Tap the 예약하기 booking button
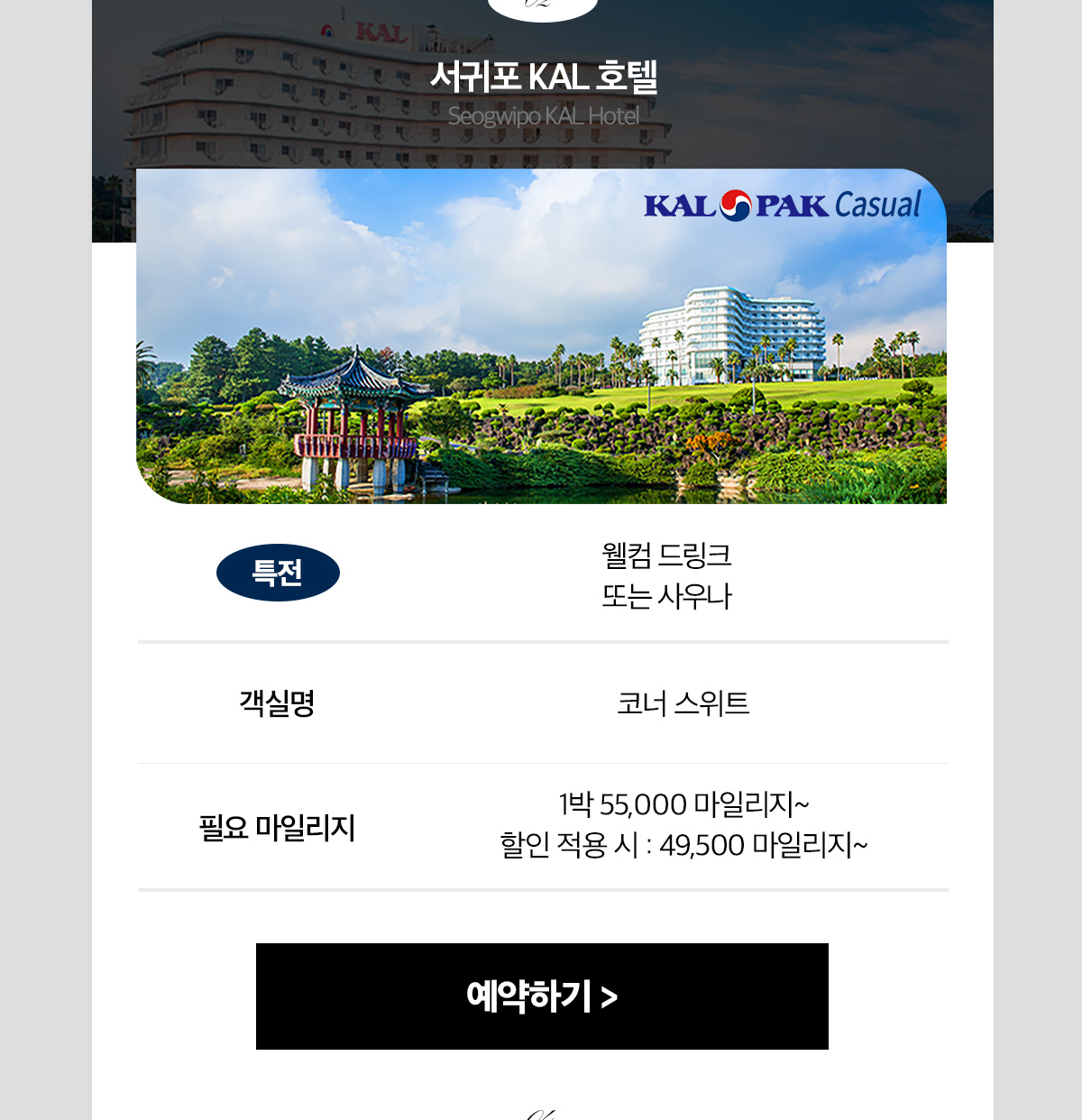This screenshot has height=1120, width=1082. click(x=542, y=996)
